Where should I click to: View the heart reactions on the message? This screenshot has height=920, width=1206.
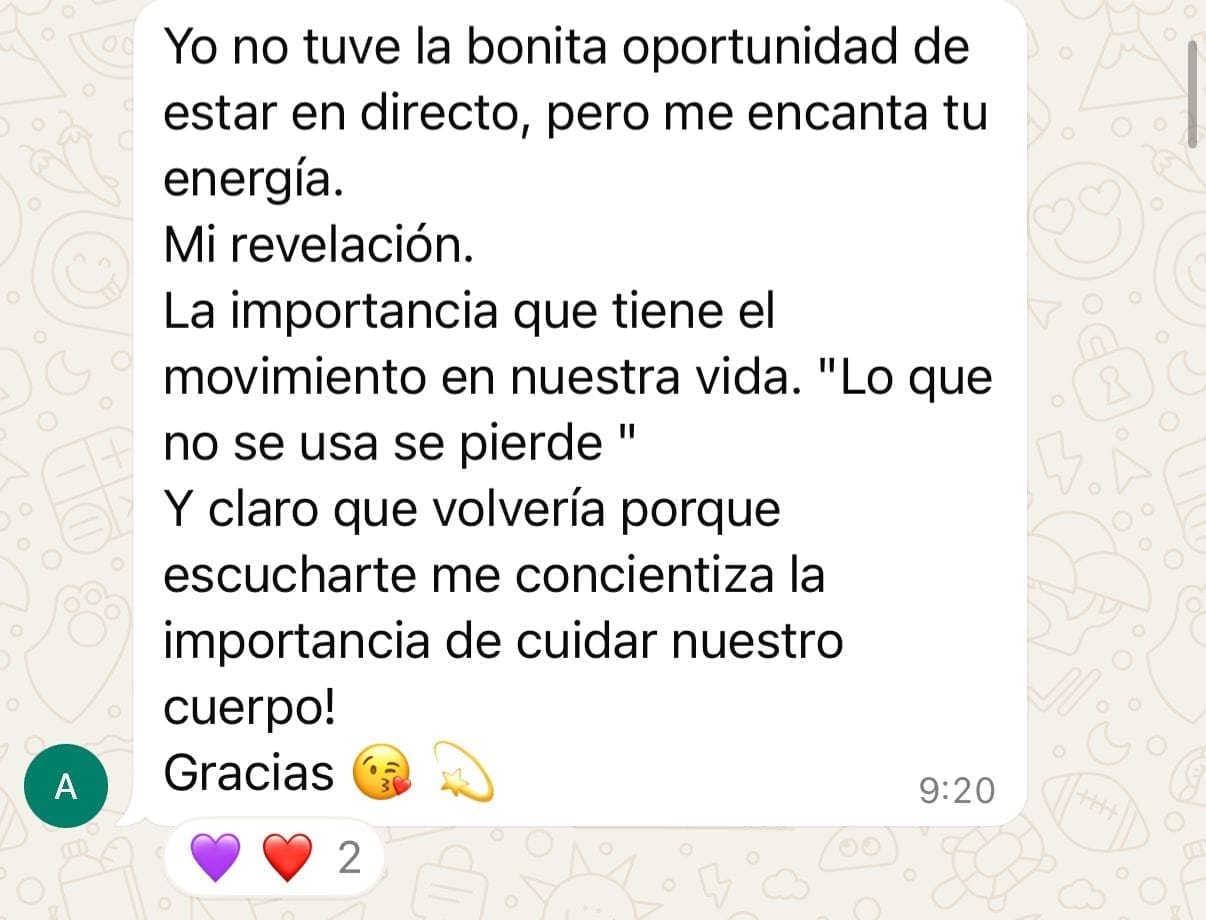click(274, 858)
